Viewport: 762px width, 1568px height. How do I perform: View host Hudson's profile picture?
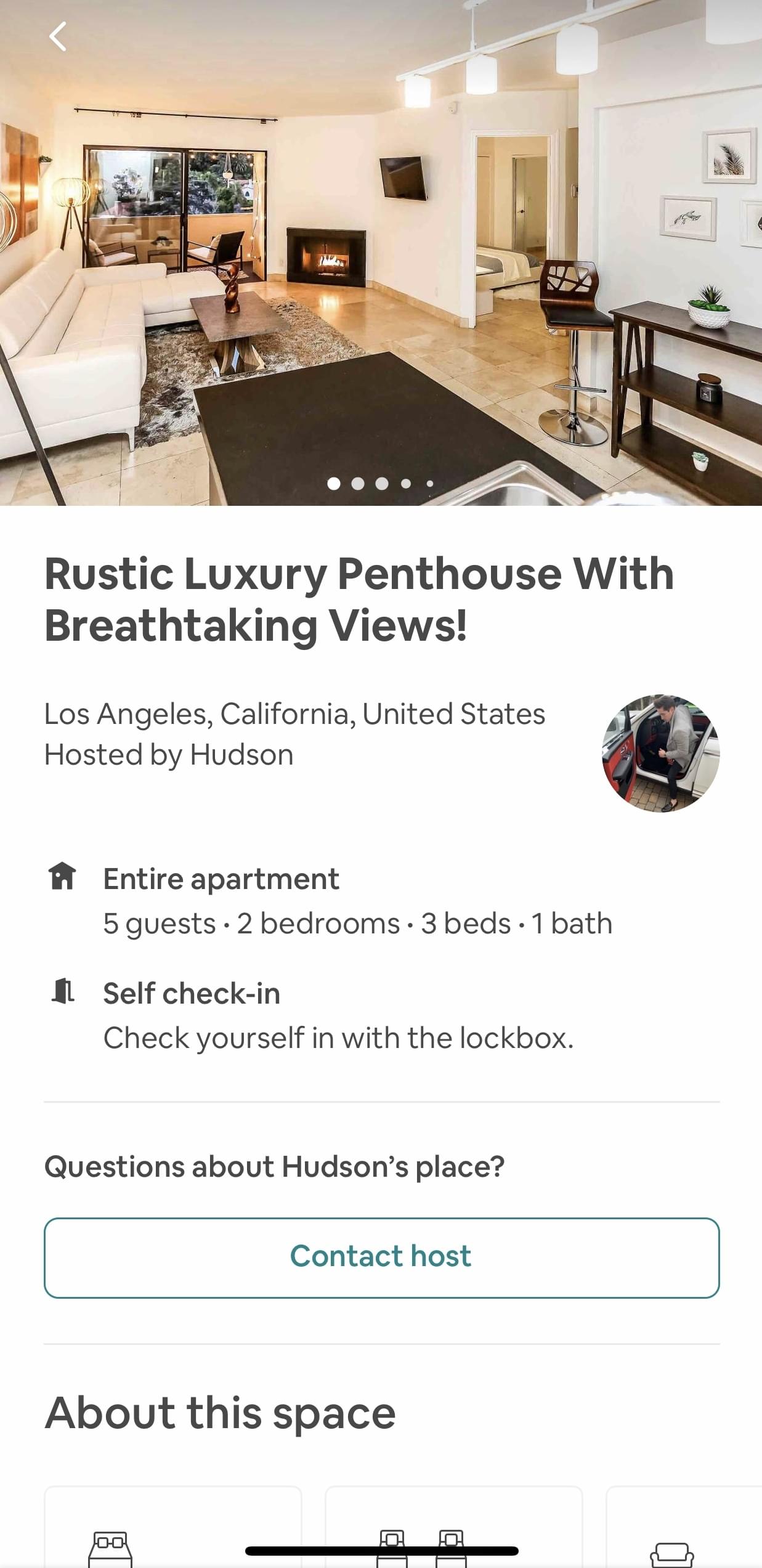(x=660, y=753)
